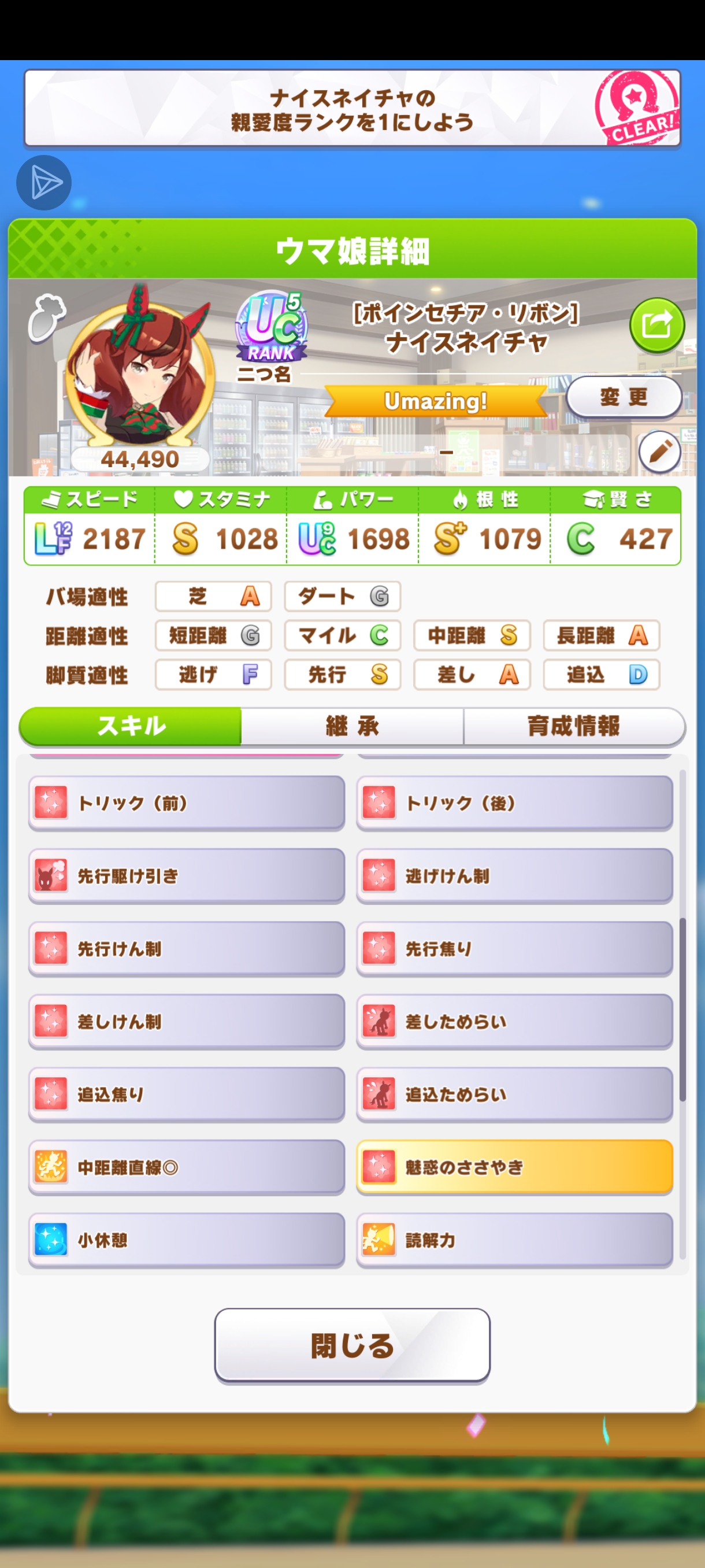This screenshot has width=705, height=1568.
Task: Open skill トリック（後）
Action: coord(515,803)
